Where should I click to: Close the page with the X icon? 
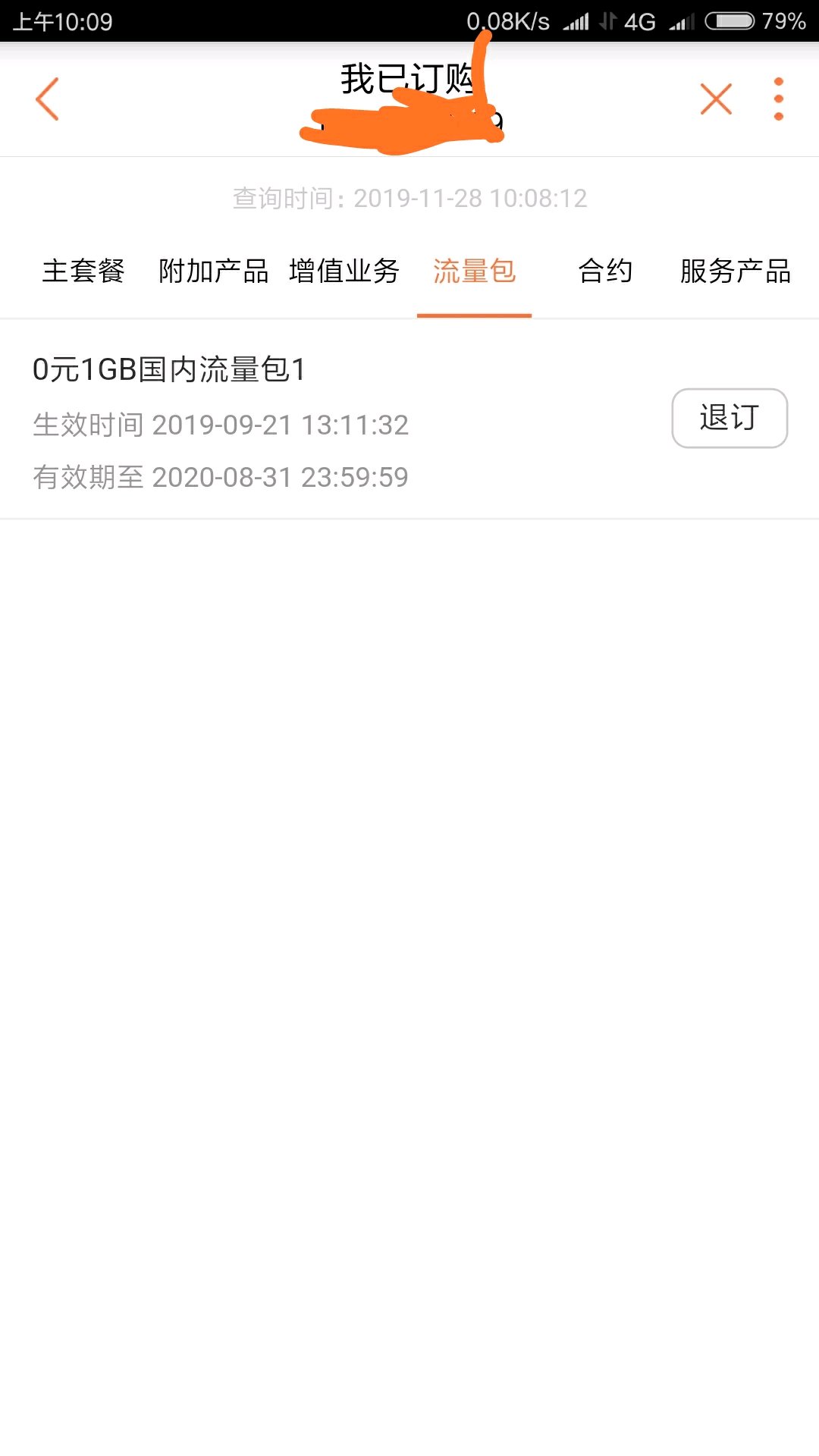(716, 99)
